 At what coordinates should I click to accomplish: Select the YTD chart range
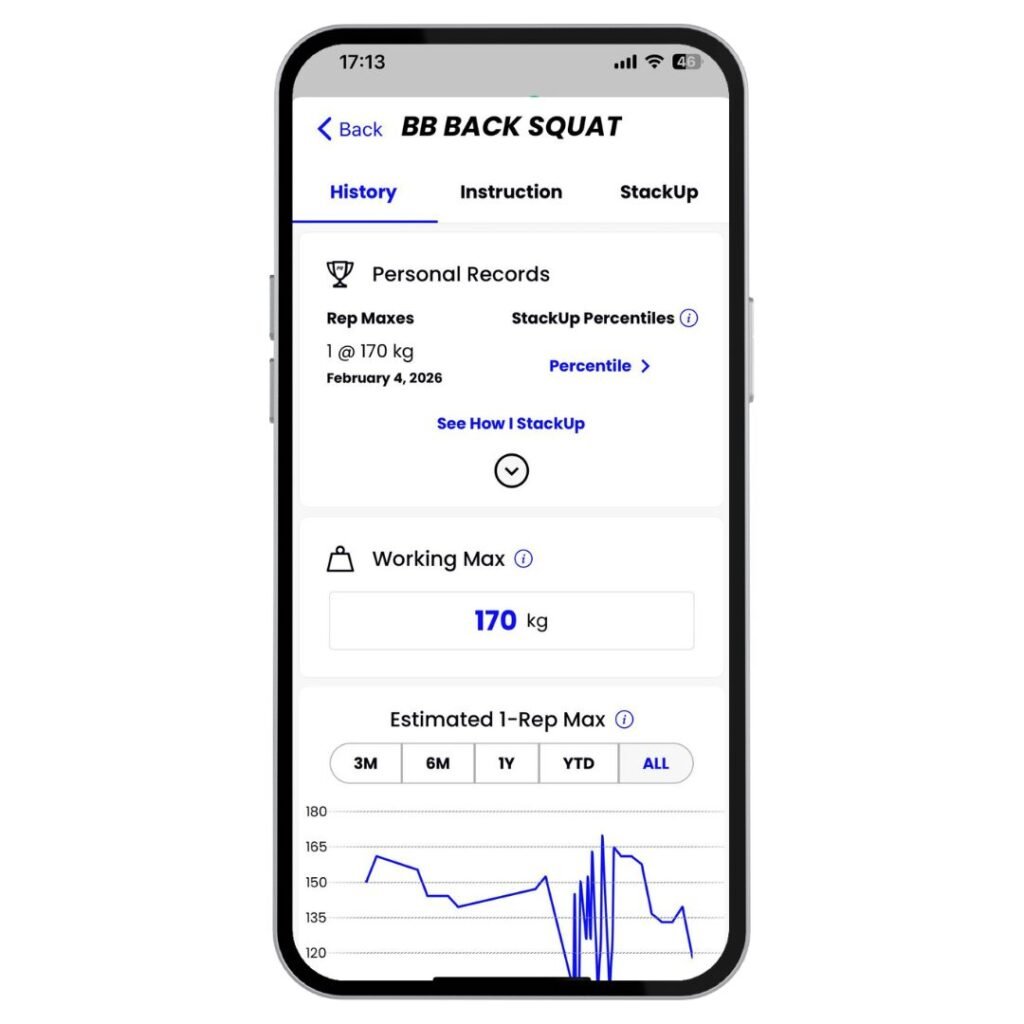[x=578, y=763]
